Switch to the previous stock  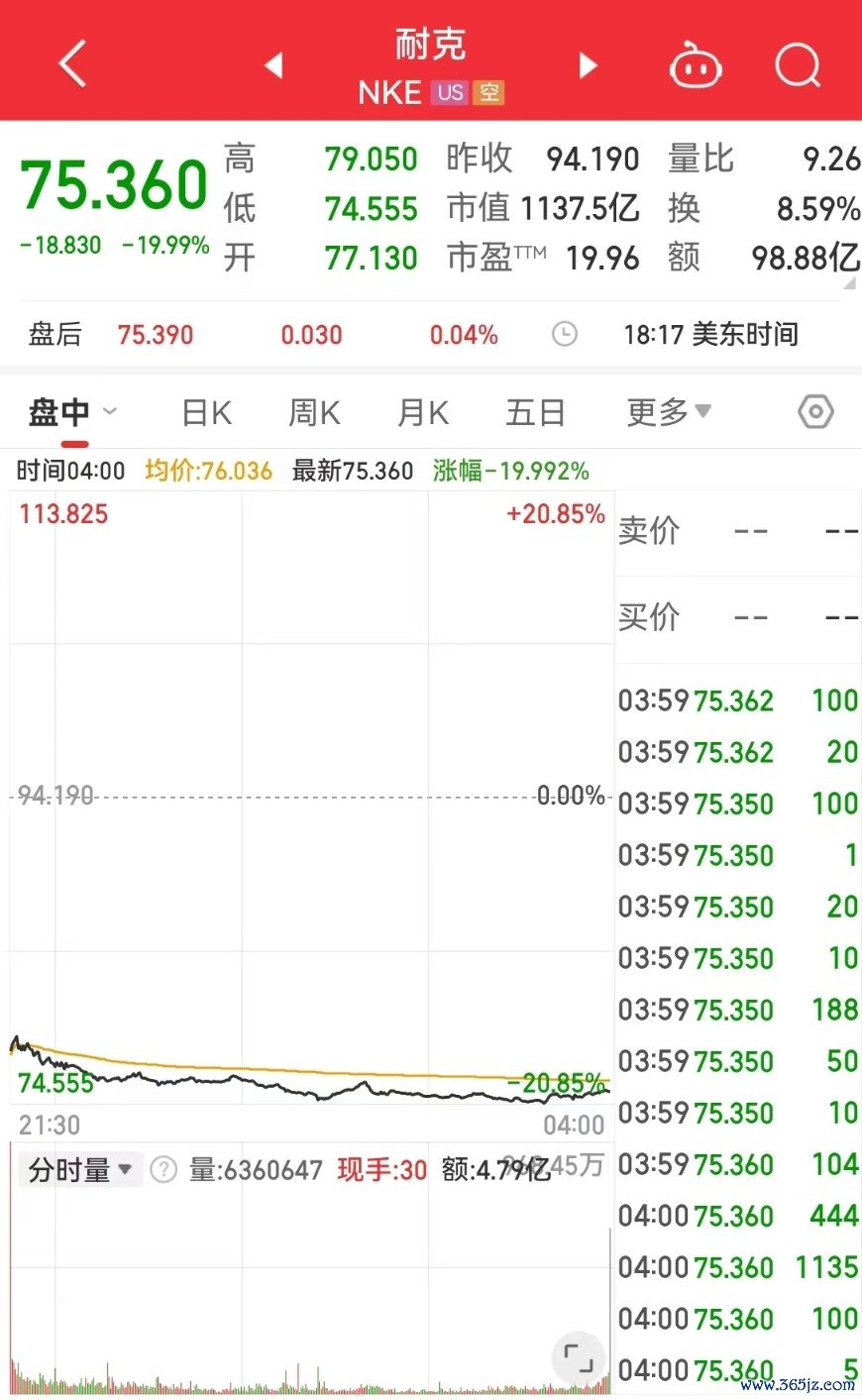274,65
